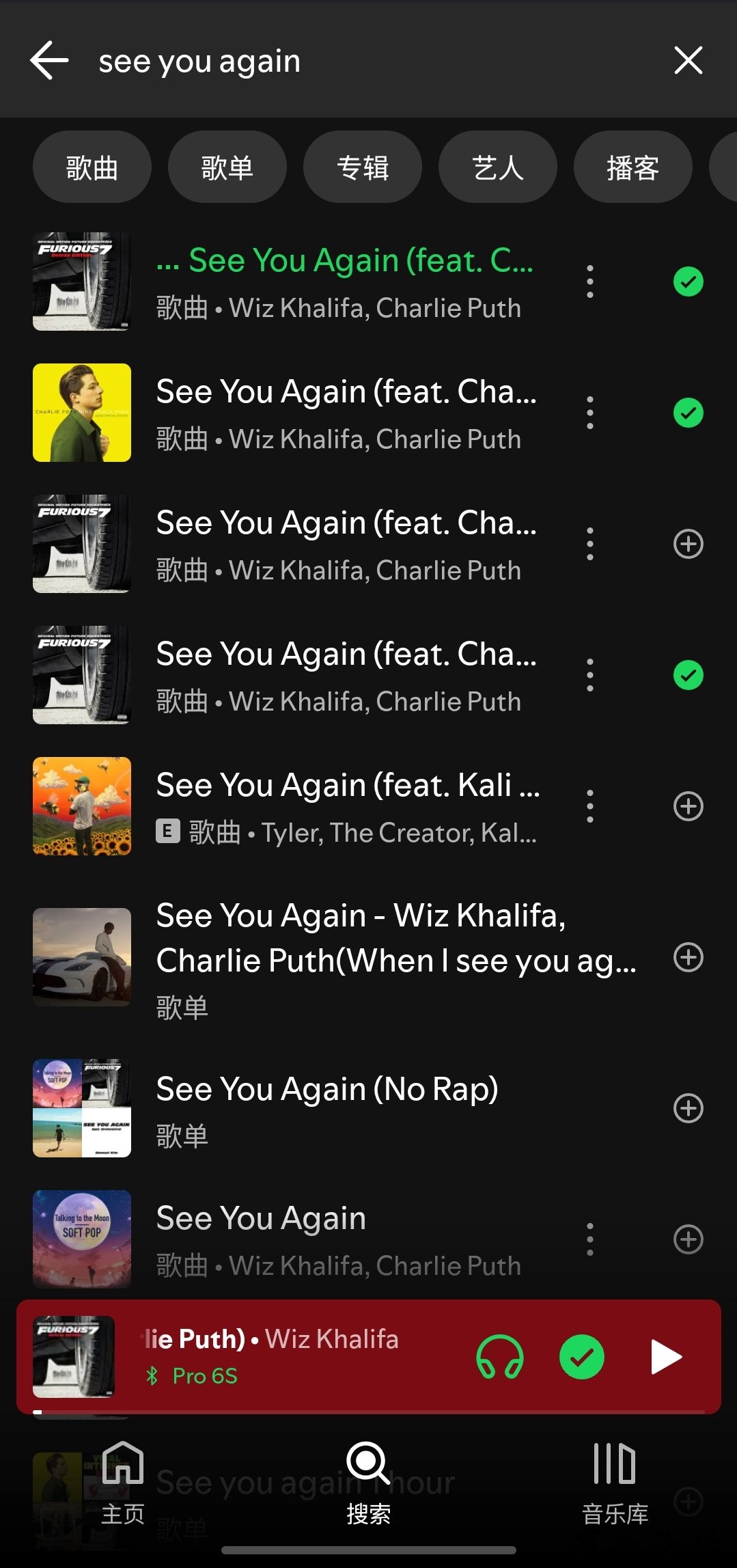Open device picker headphones icon in player

pyautogui.click(x=500, y=1357)
